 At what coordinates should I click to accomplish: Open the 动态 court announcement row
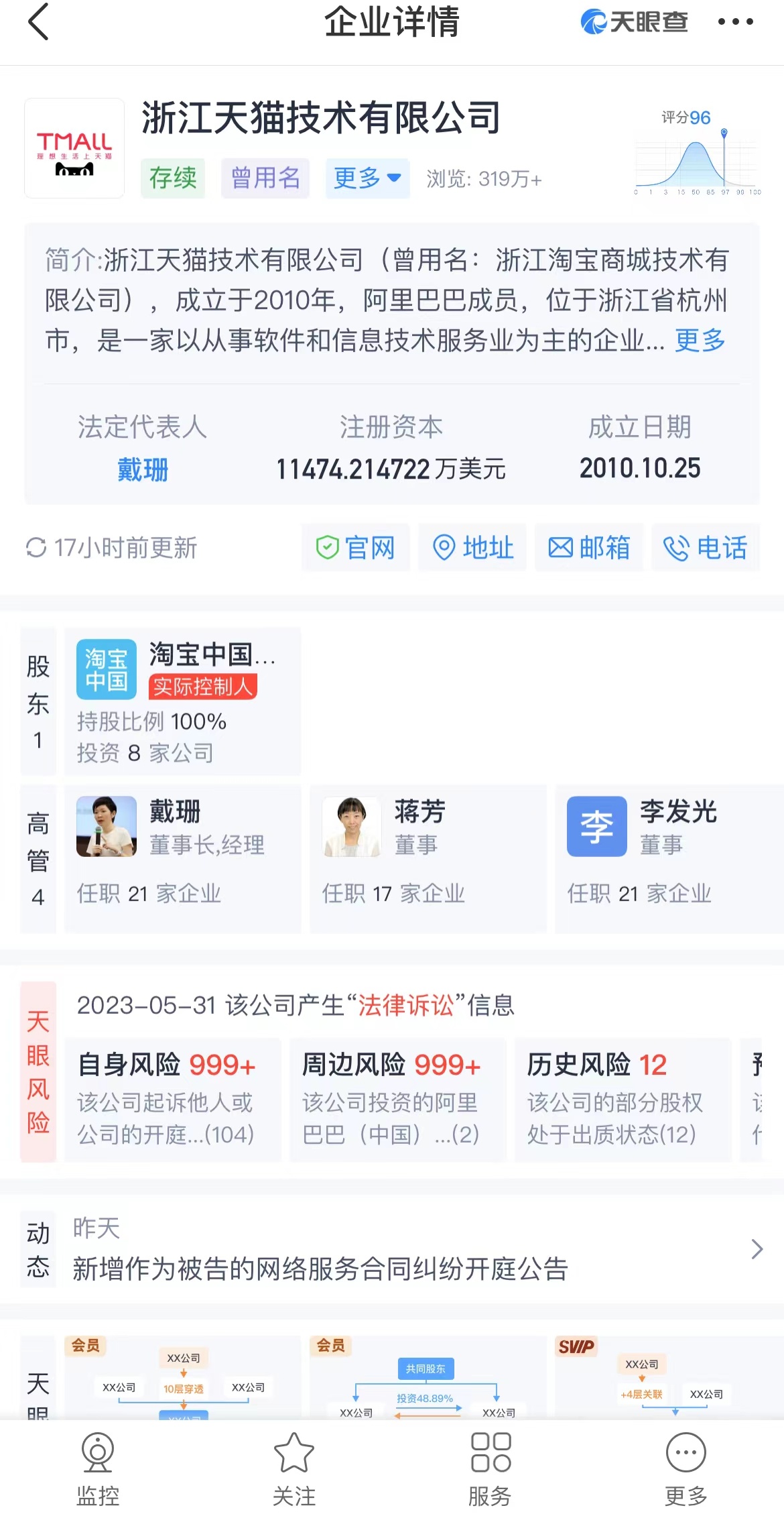pyautogui.click(x=415, y=1250)
